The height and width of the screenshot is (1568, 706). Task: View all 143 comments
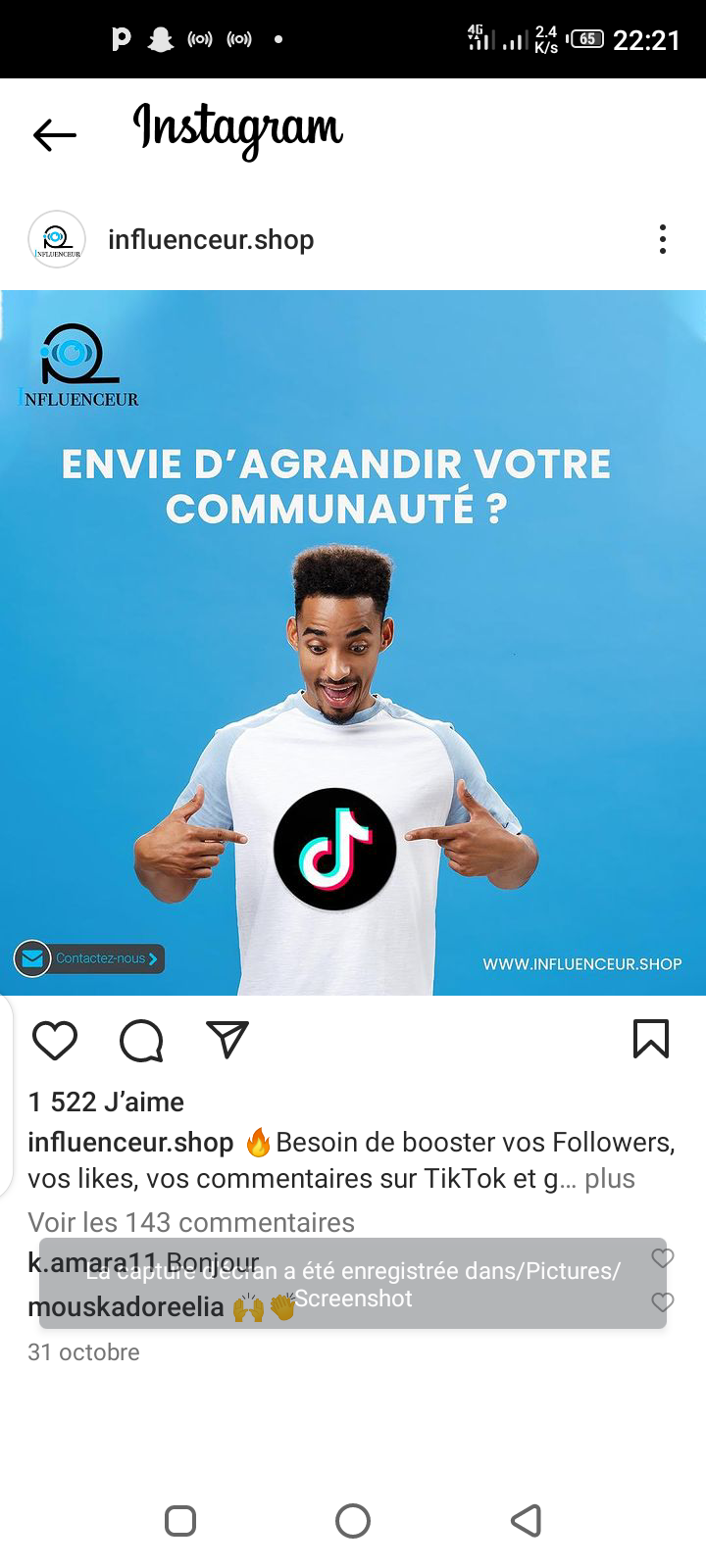coord(191,1222)
